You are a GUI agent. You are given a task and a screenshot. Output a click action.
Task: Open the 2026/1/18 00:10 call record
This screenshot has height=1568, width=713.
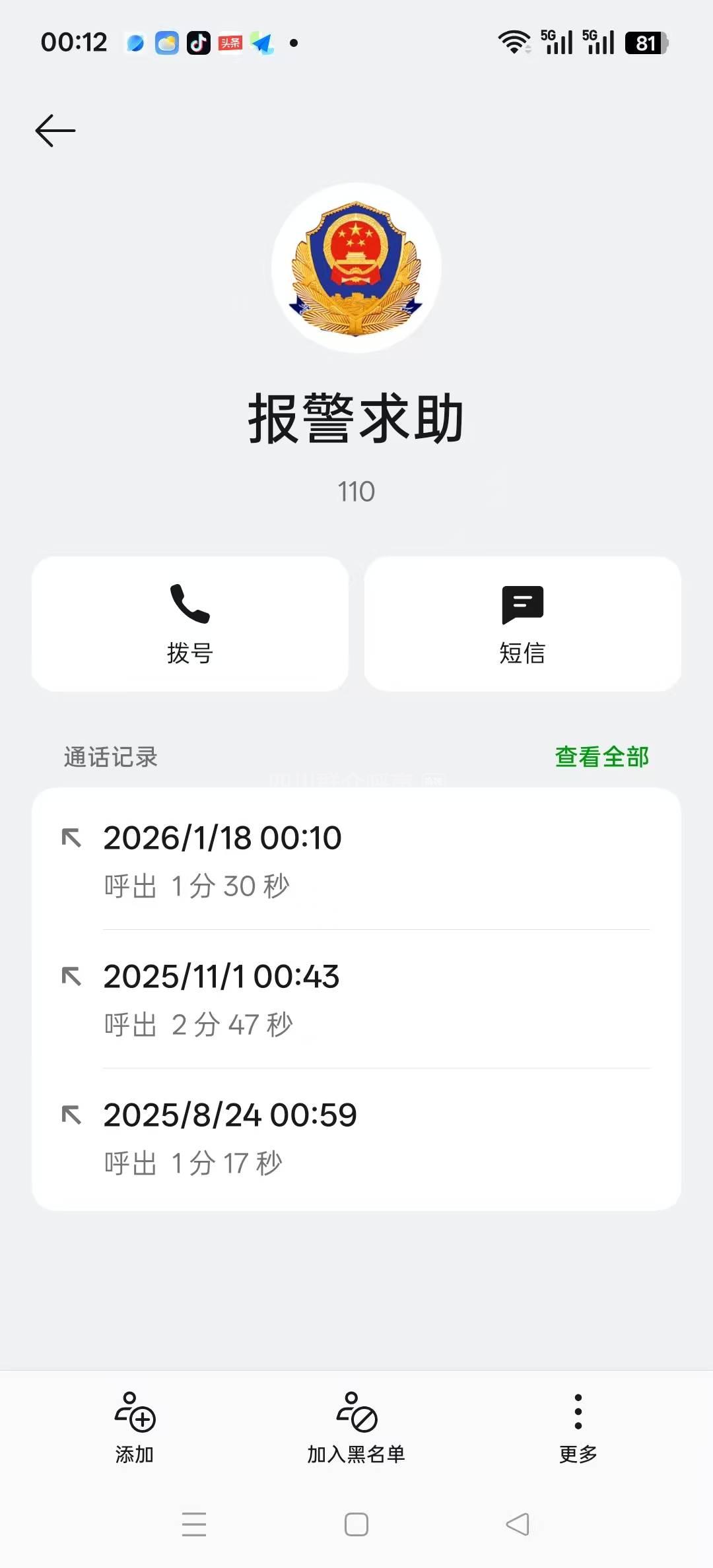[x=356, y=859]
